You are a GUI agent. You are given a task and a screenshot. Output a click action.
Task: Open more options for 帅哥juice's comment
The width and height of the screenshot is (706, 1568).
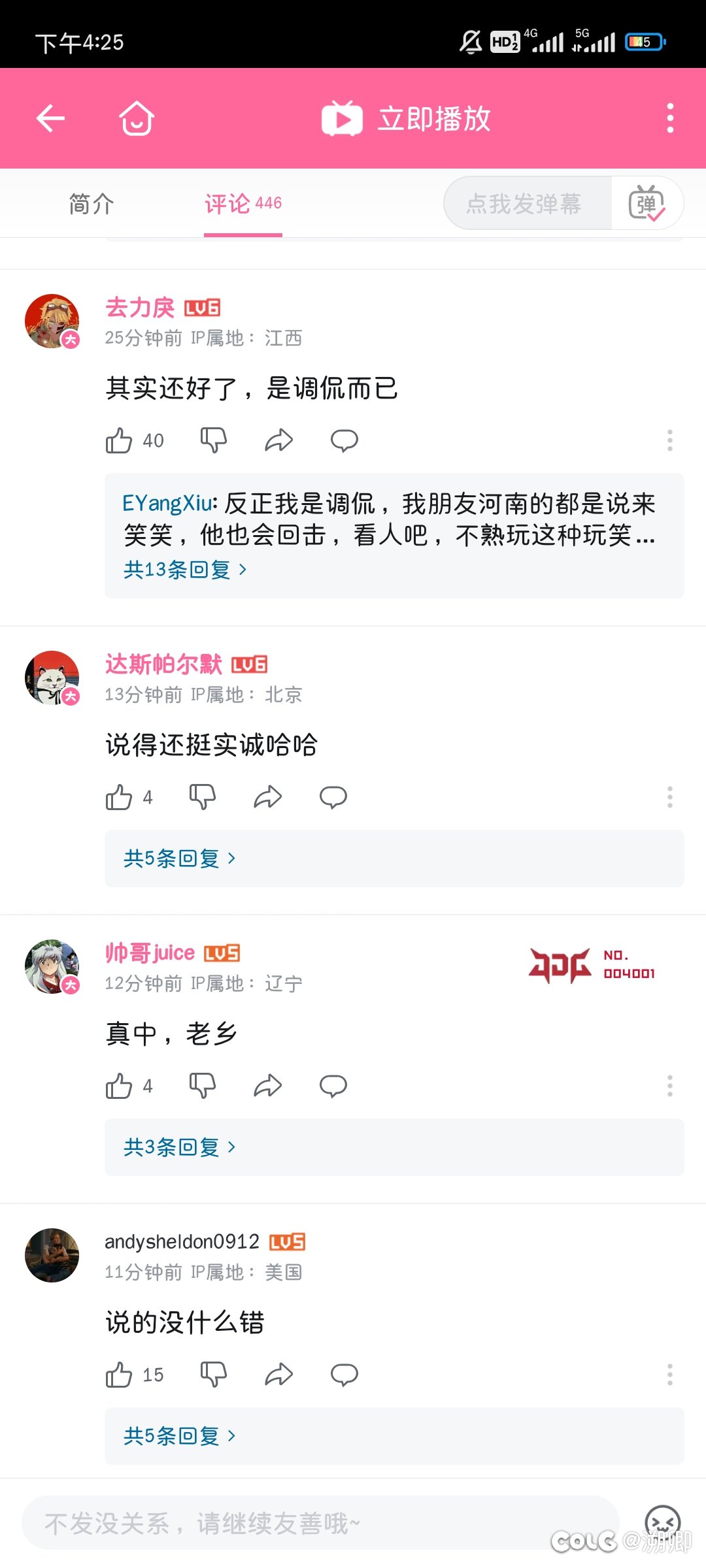click(670, 1086)
